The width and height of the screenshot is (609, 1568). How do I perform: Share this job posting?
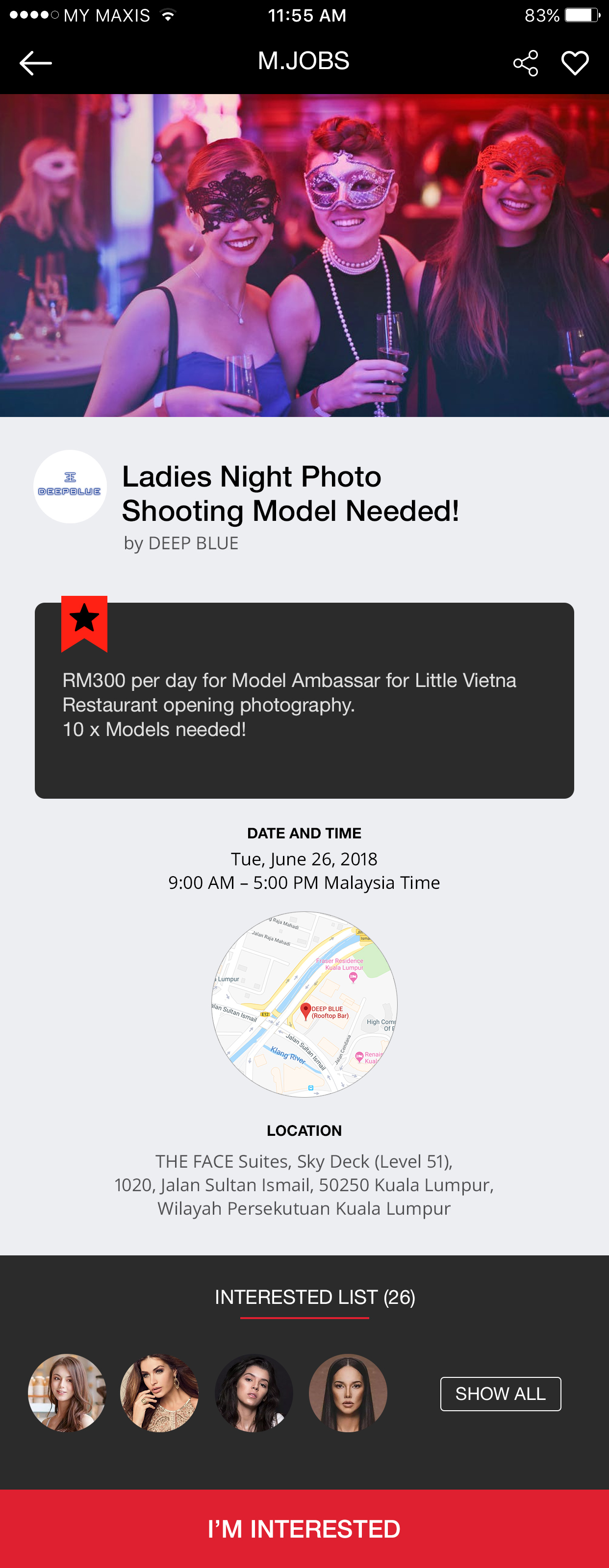tap(526, 63)
